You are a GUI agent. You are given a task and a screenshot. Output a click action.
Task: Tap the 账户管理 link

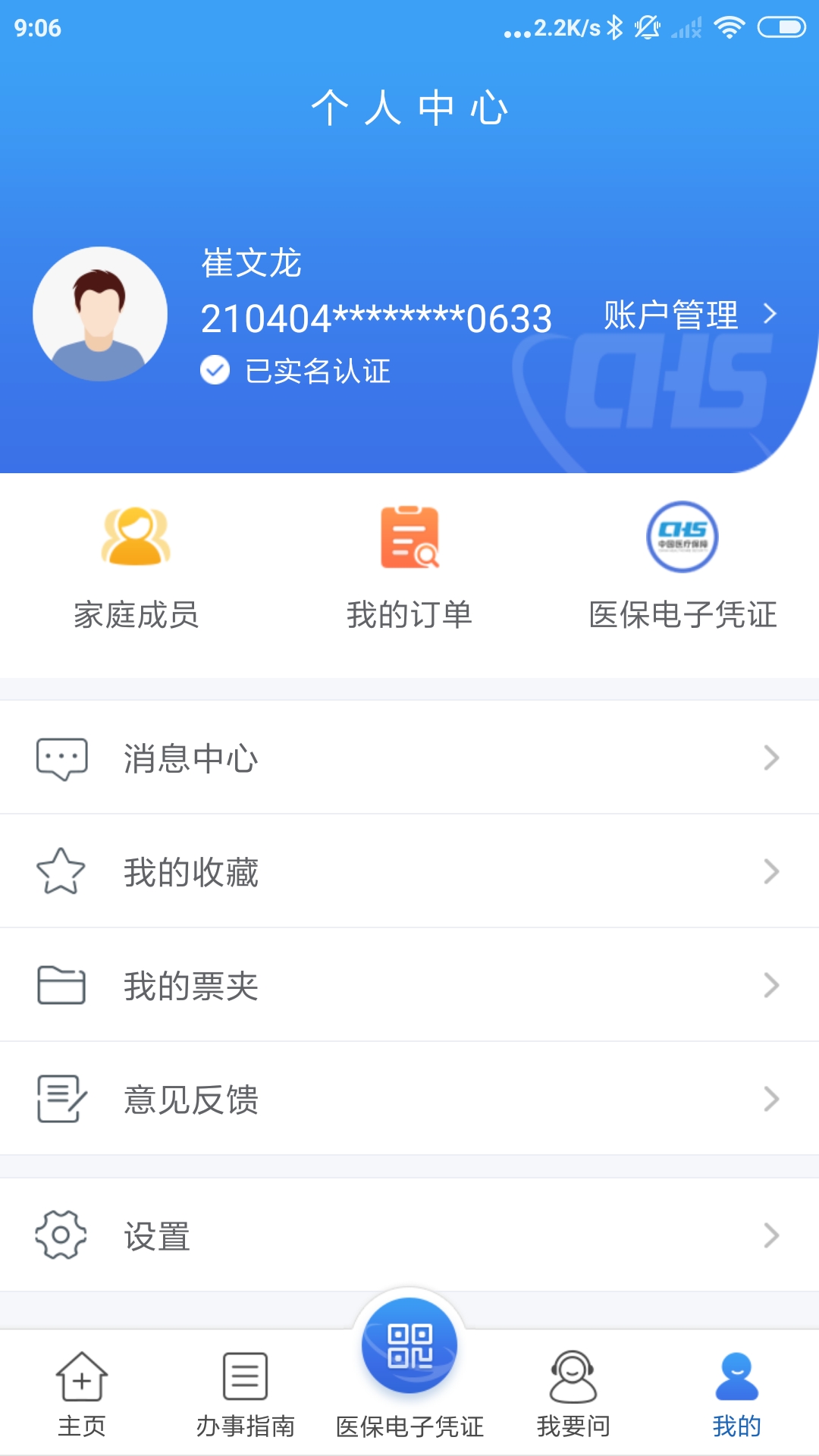tap(670, 313)
